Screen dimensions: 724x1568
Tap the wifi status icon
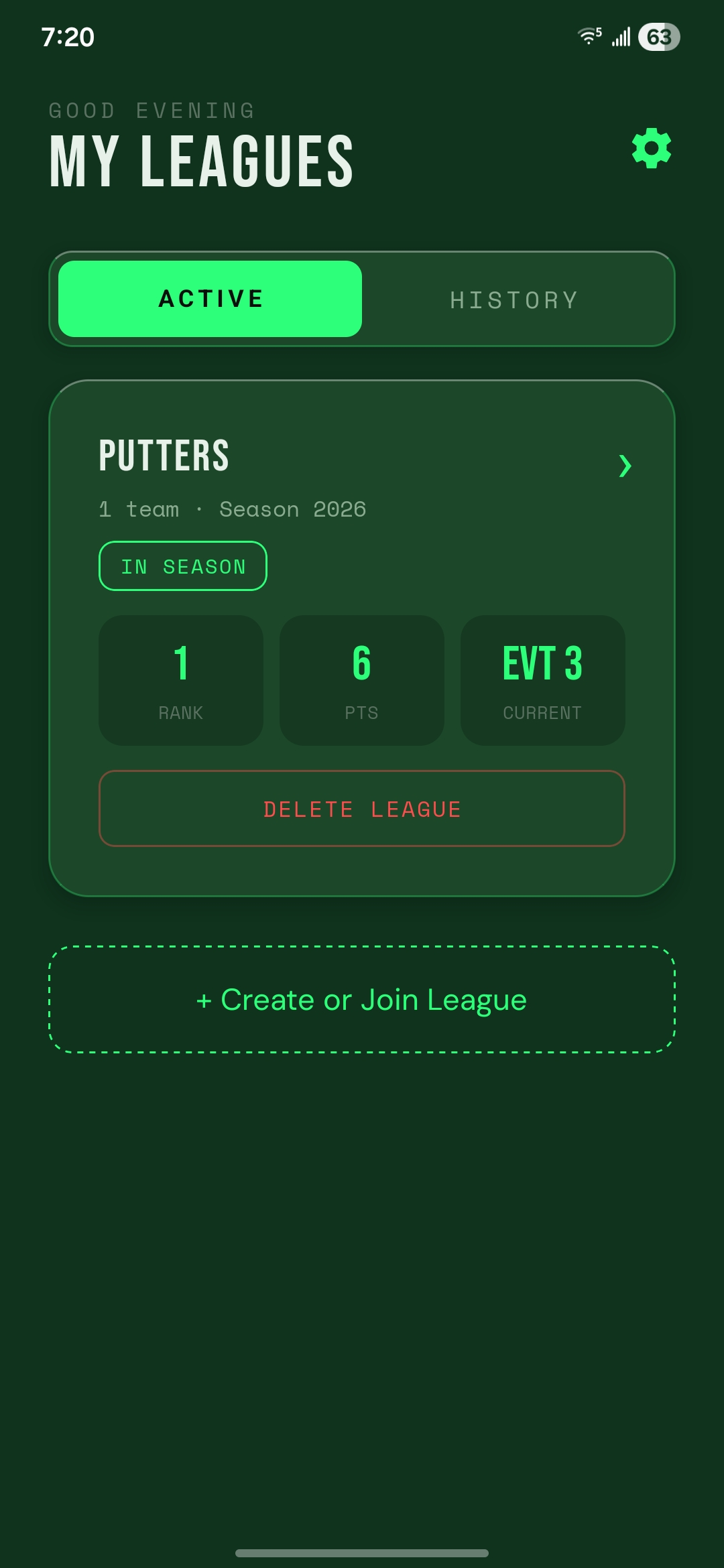pos(589,37)
